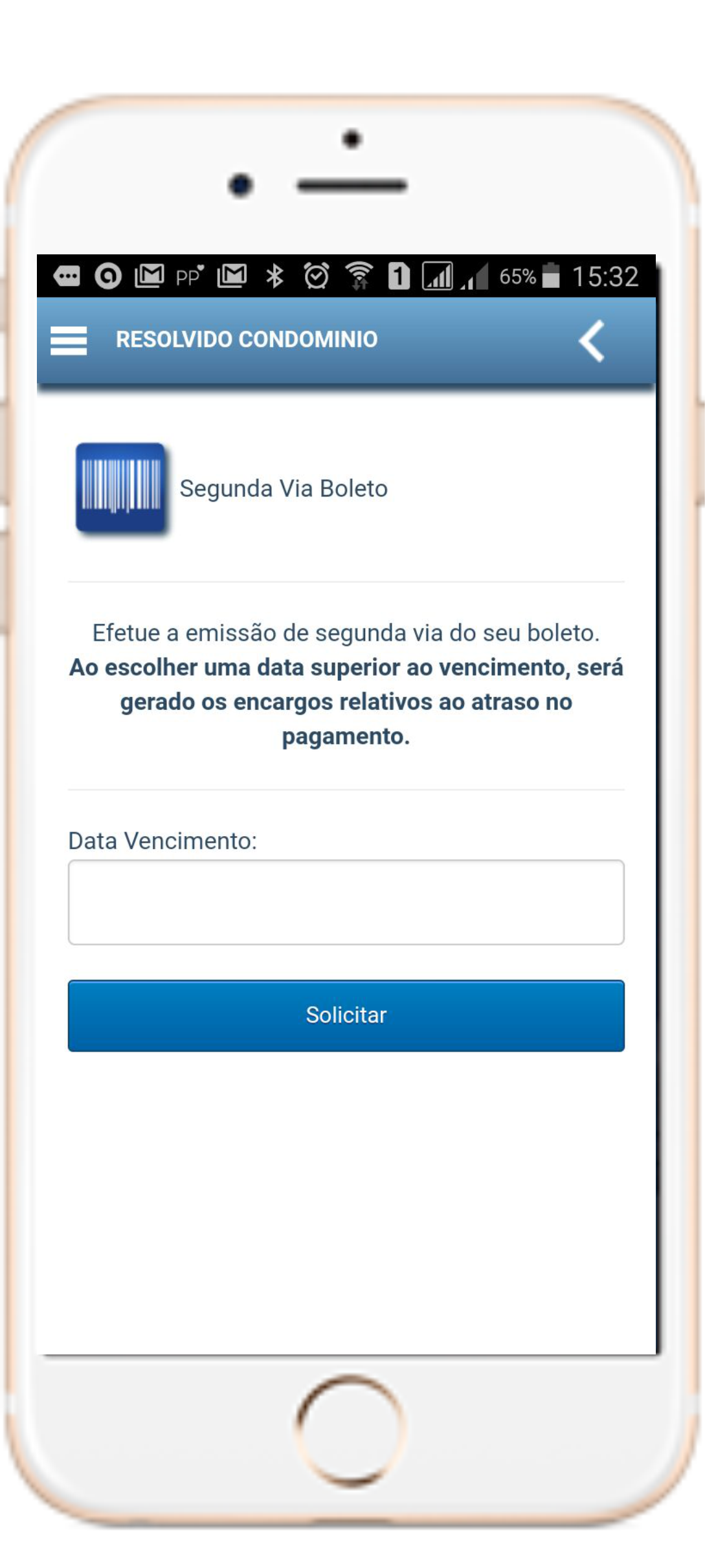Open the hamburger drawer menu
Screen dimensions: 705x1568
[69, 340]
